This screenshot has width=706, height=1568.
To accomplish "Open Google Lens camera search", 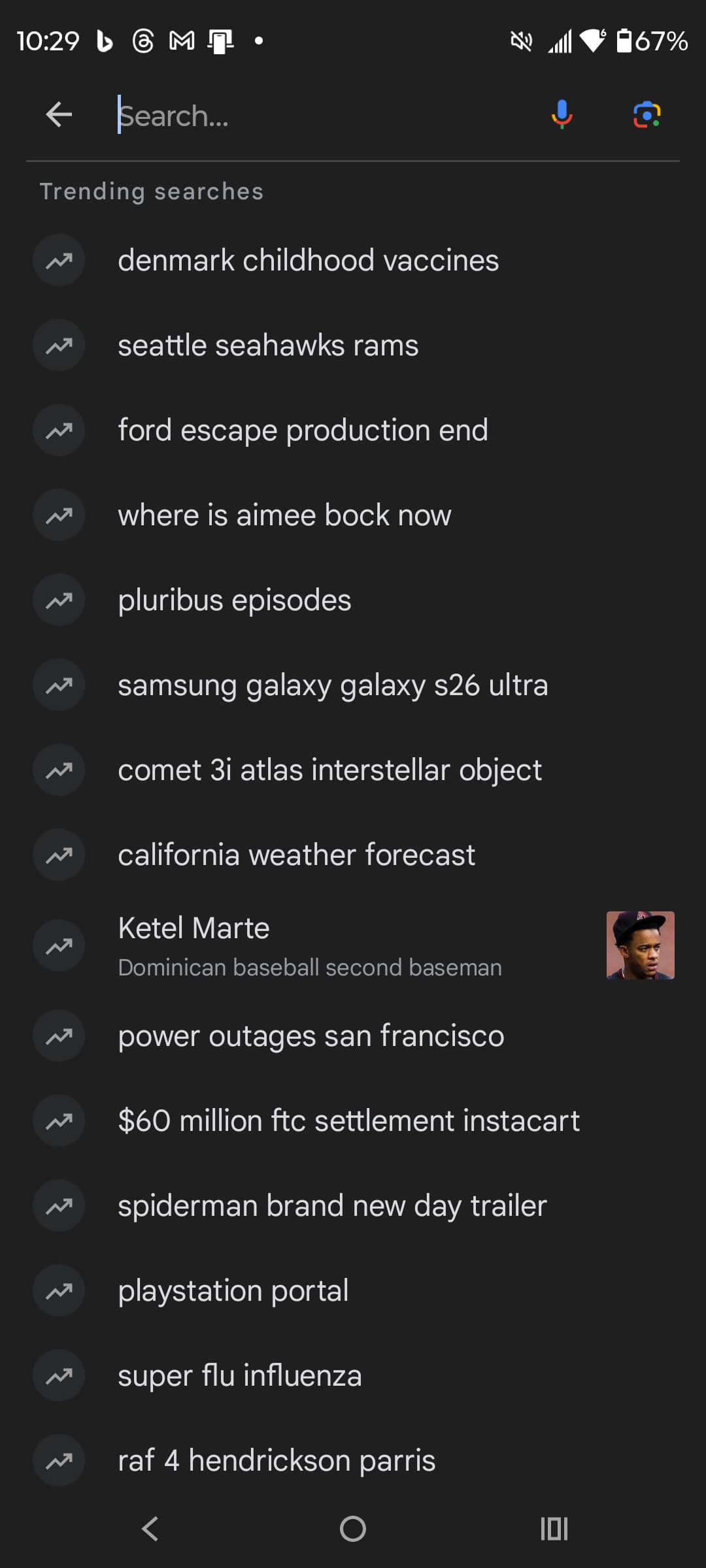I will point(647,115).
